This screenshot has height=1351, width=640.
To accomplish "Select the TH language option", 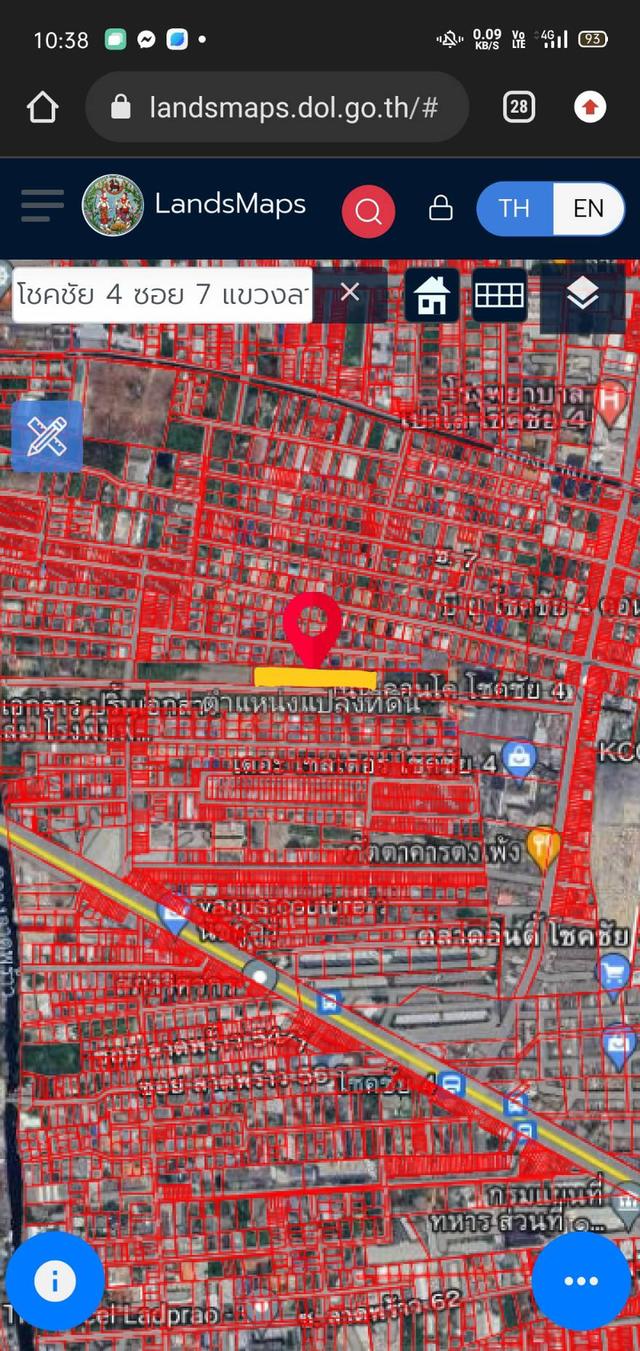I will click(x=514, y=208).
